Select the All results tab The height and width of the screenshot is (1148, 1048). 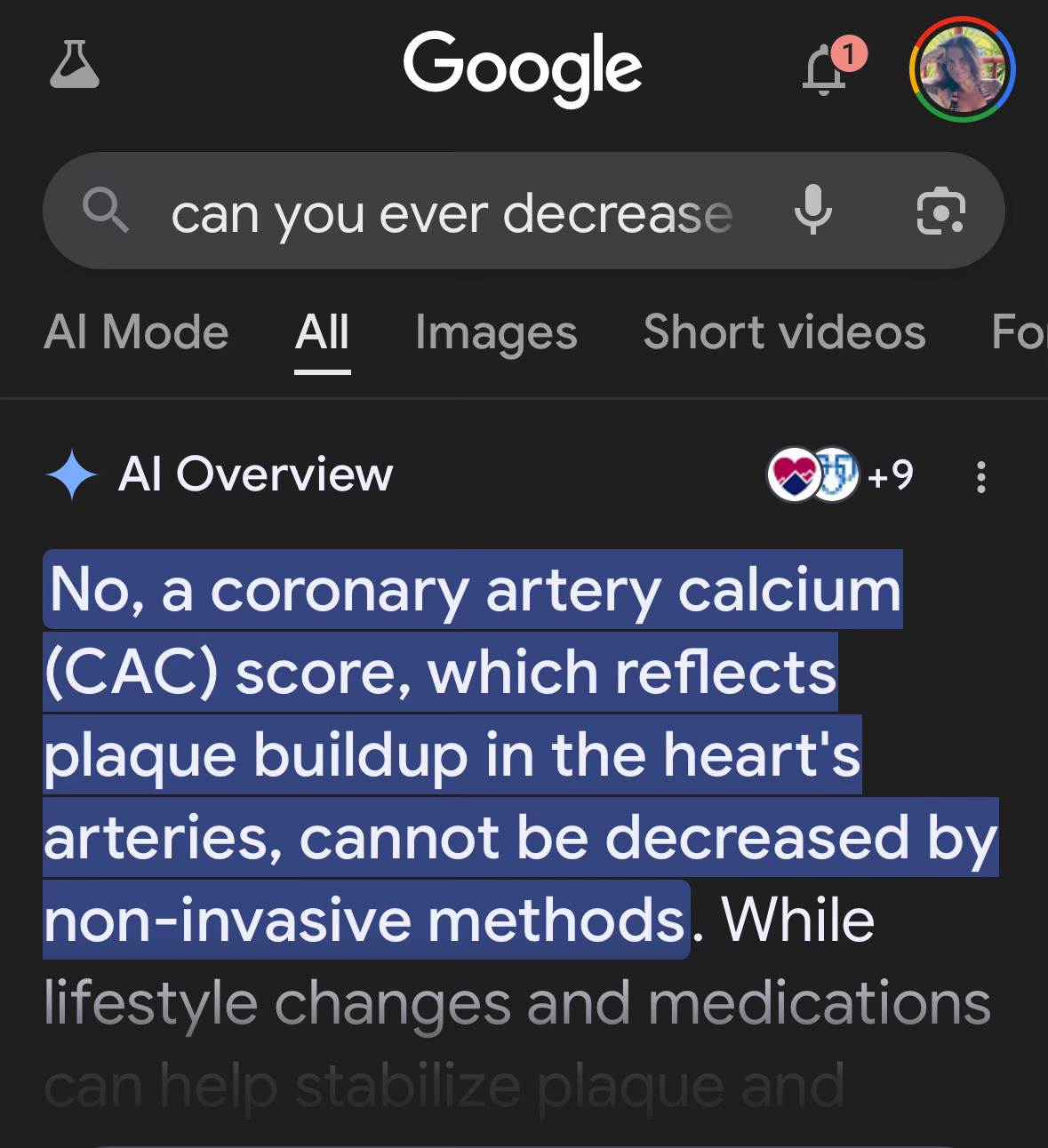pyautogui.click(x=322, y=332)
